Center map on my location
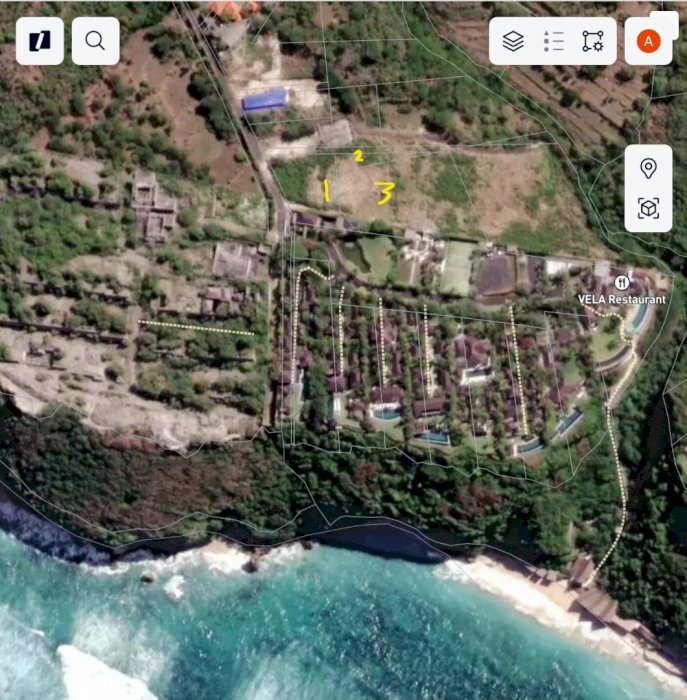The image size is (687, 700). pyautogui.click(x=648, y=168)
